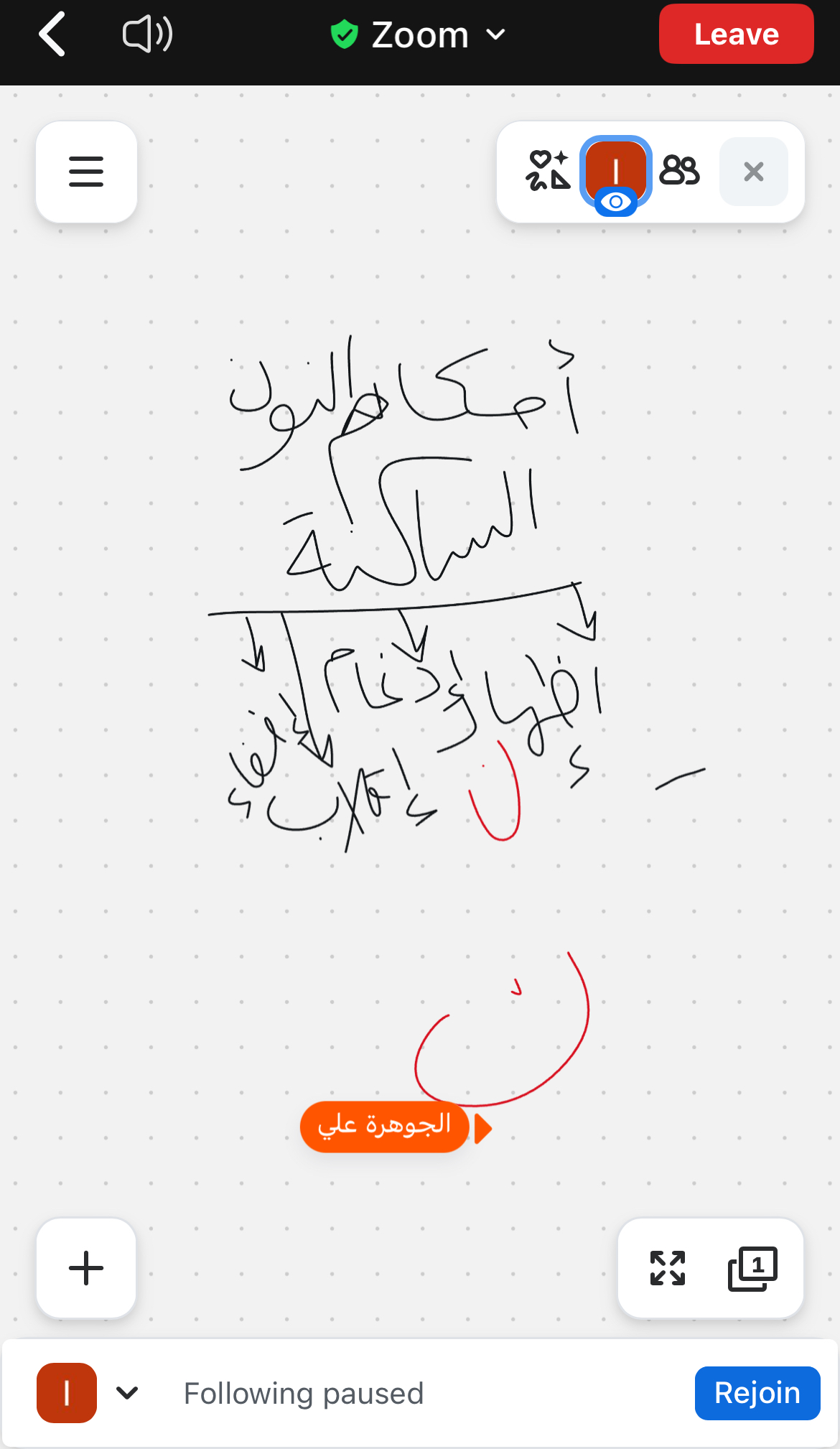Open the collaborators list icon

pyautogui.click(x=679, y=171)
